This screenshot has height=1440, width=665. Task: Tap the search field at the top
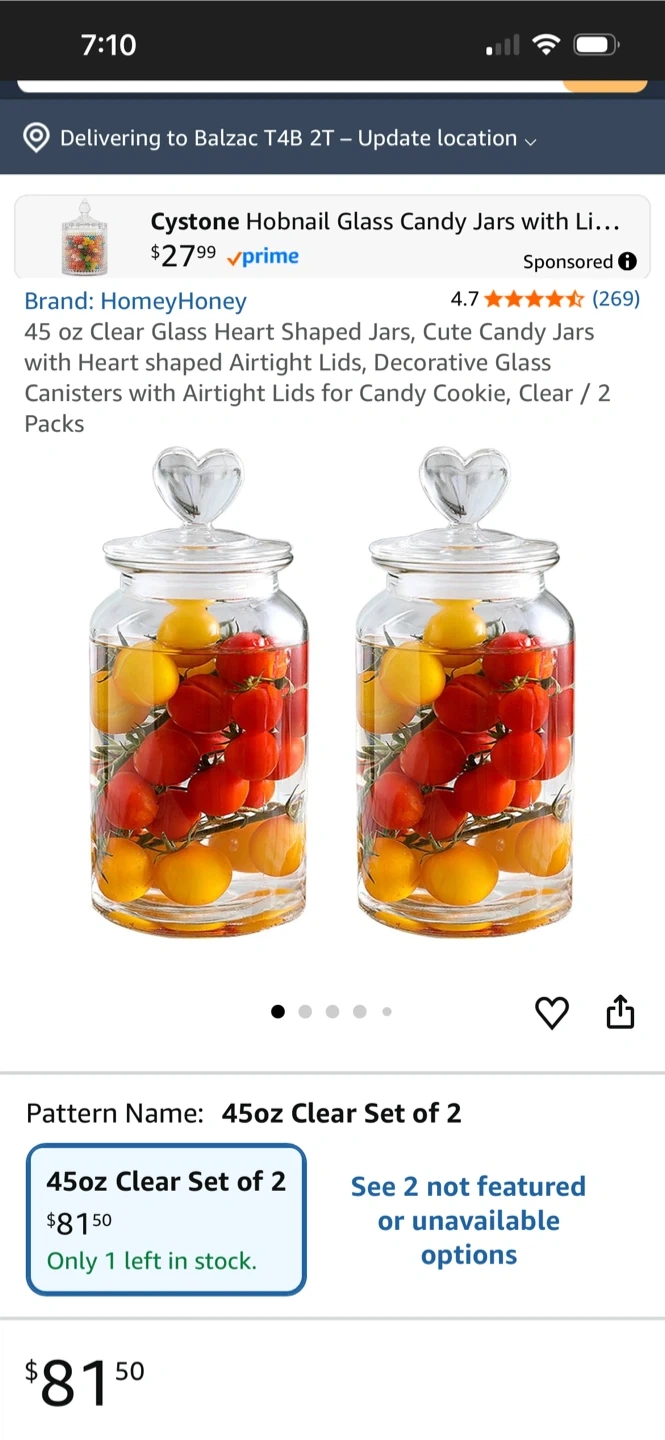tap(290, 84)
